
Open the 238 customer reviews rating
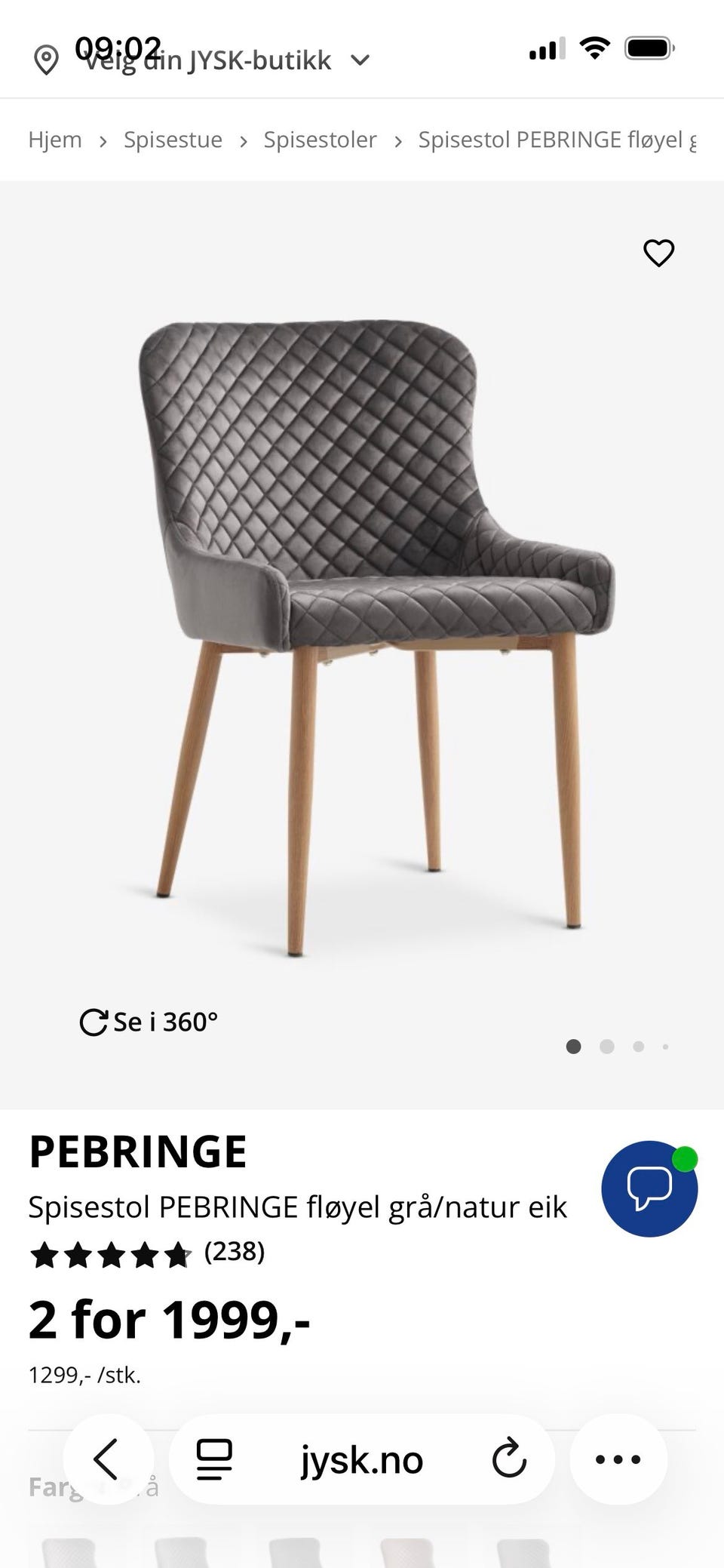tap(147, 1253)
